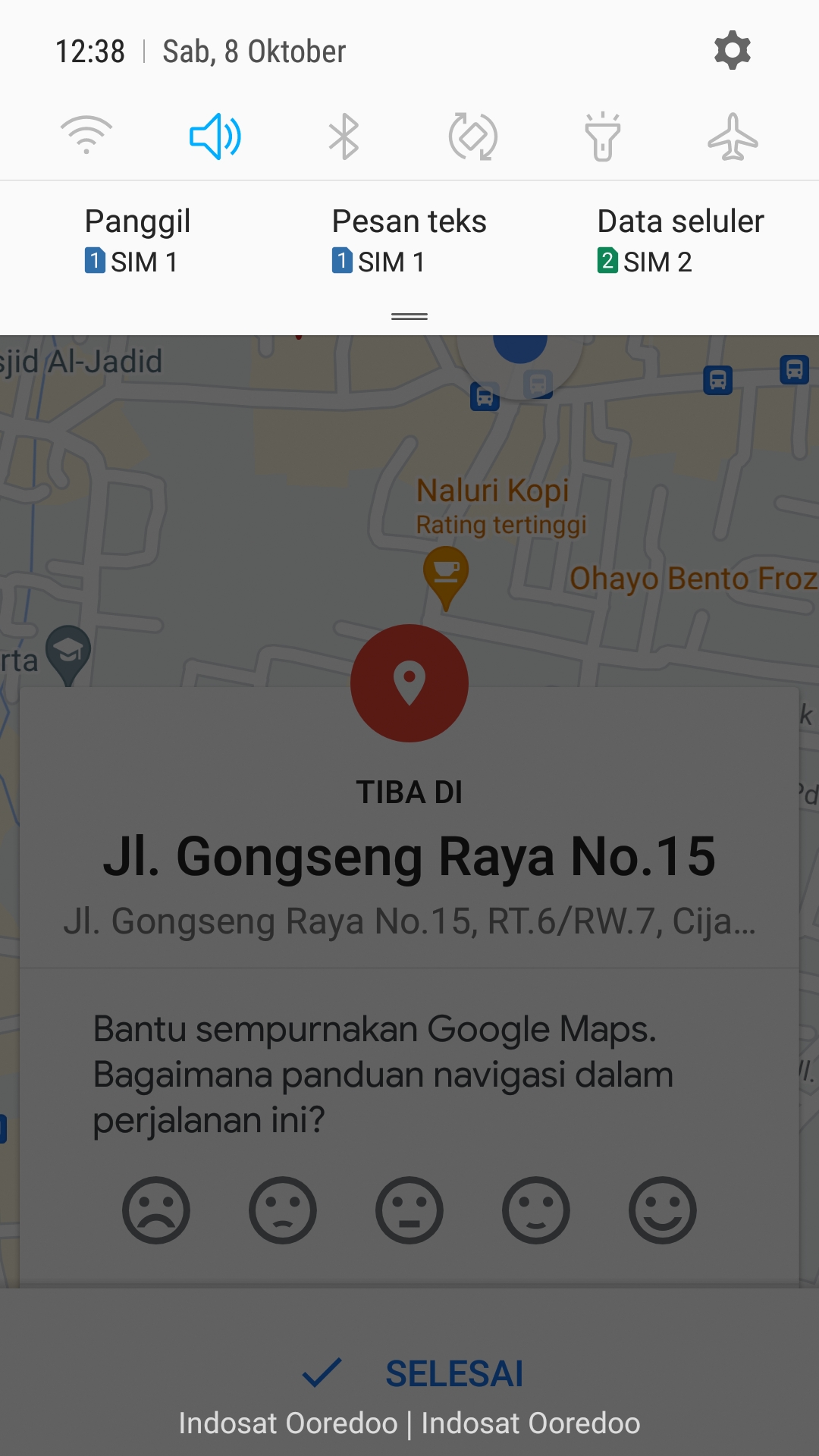Change Pesan teks SIM setting
The image size is (819, 1456).
coord(409,241)
